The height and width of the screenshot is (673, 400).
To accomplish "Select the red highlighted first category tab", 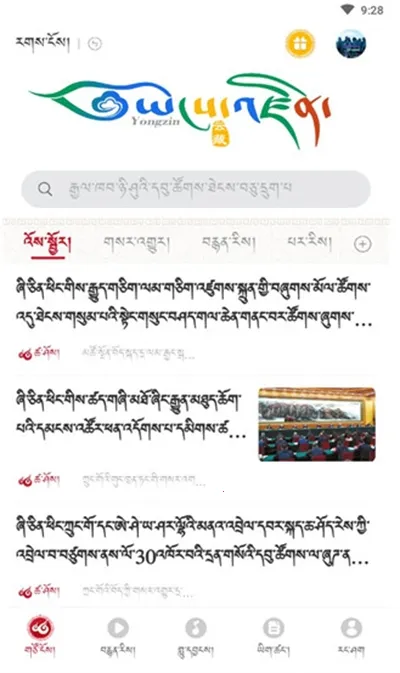I will click(48, 244).
